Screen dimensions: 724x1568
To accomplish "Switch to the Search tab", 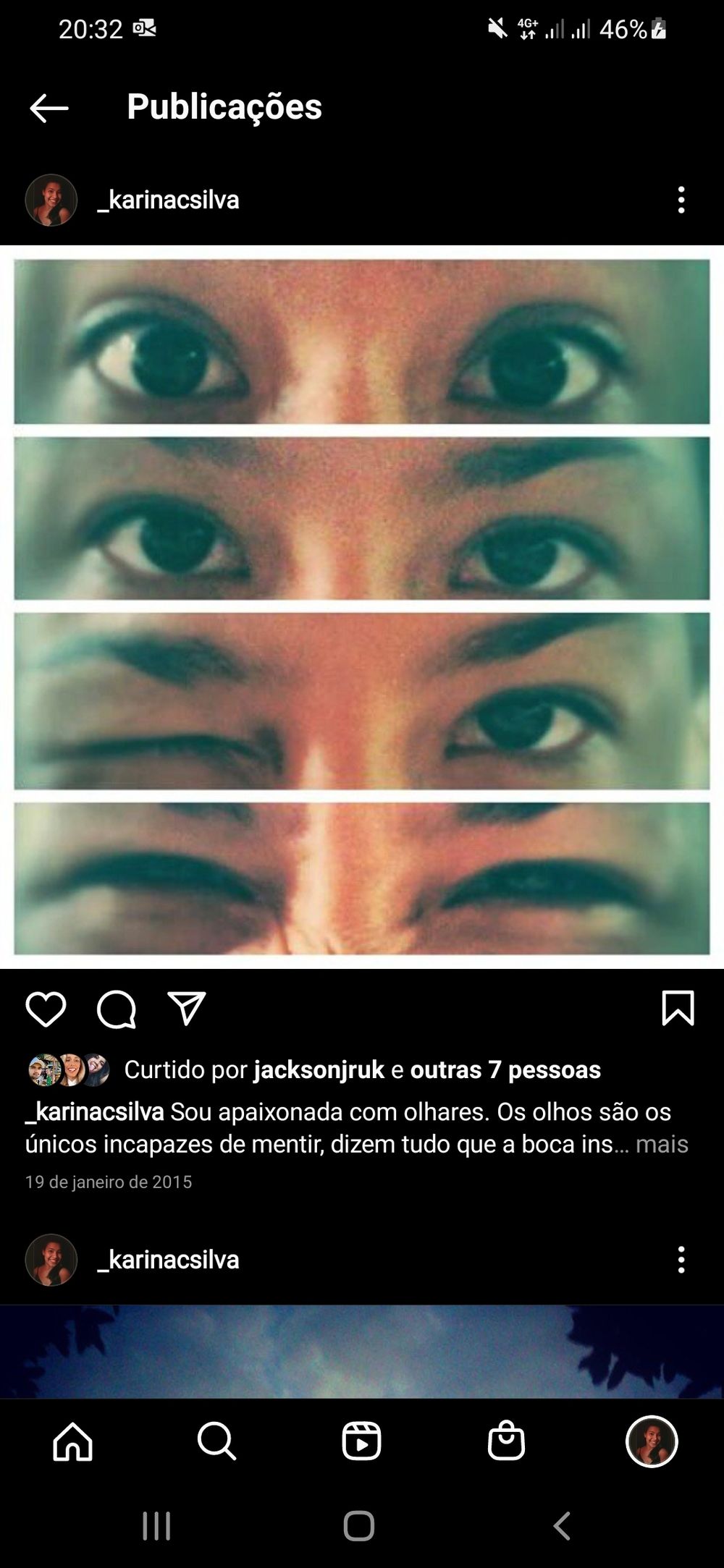I will 216,1441.
